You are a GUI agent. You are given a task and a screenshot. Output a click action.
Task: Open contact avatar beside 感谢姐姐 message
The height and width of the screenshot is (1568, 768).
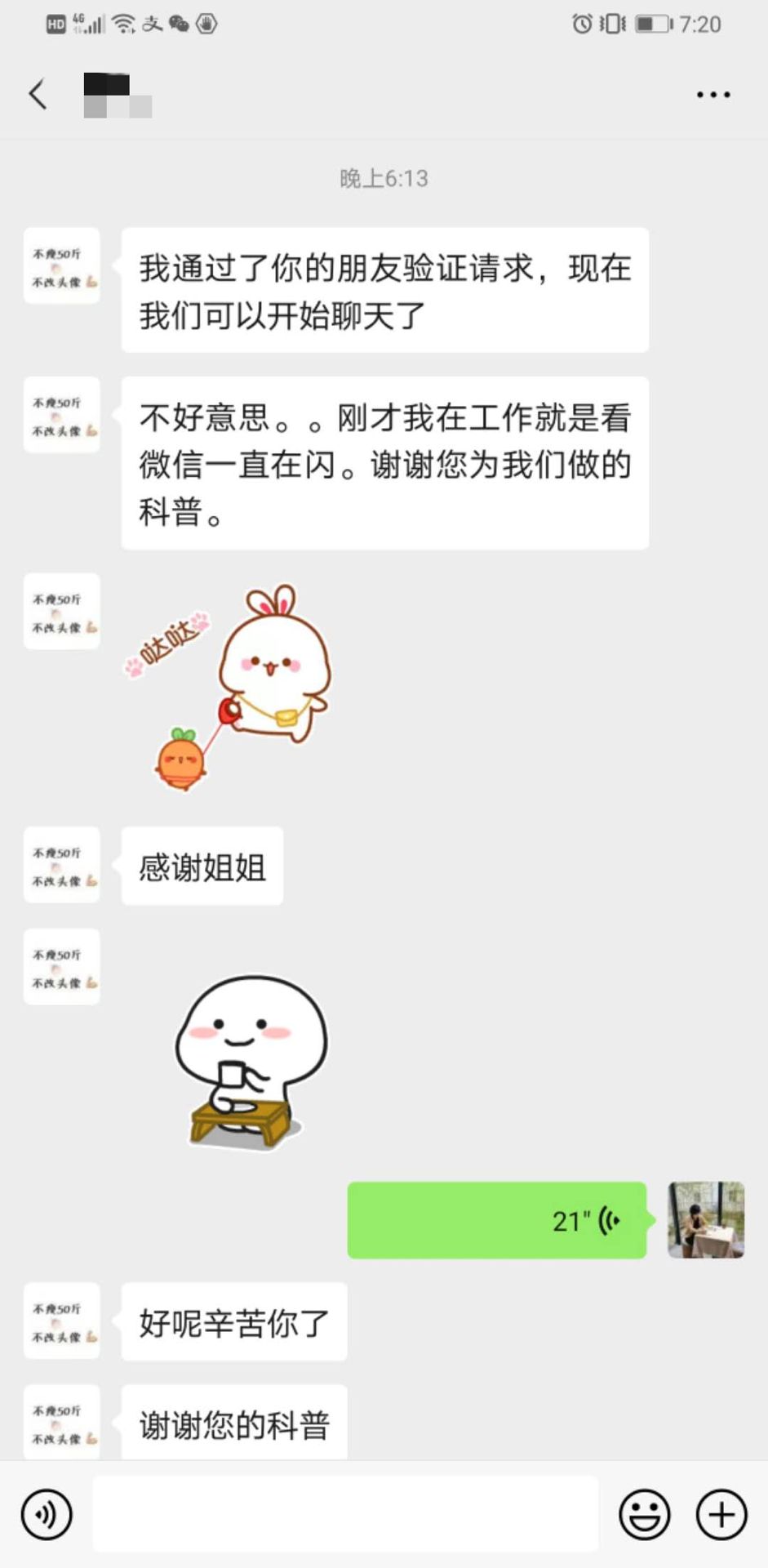[62, 865]
